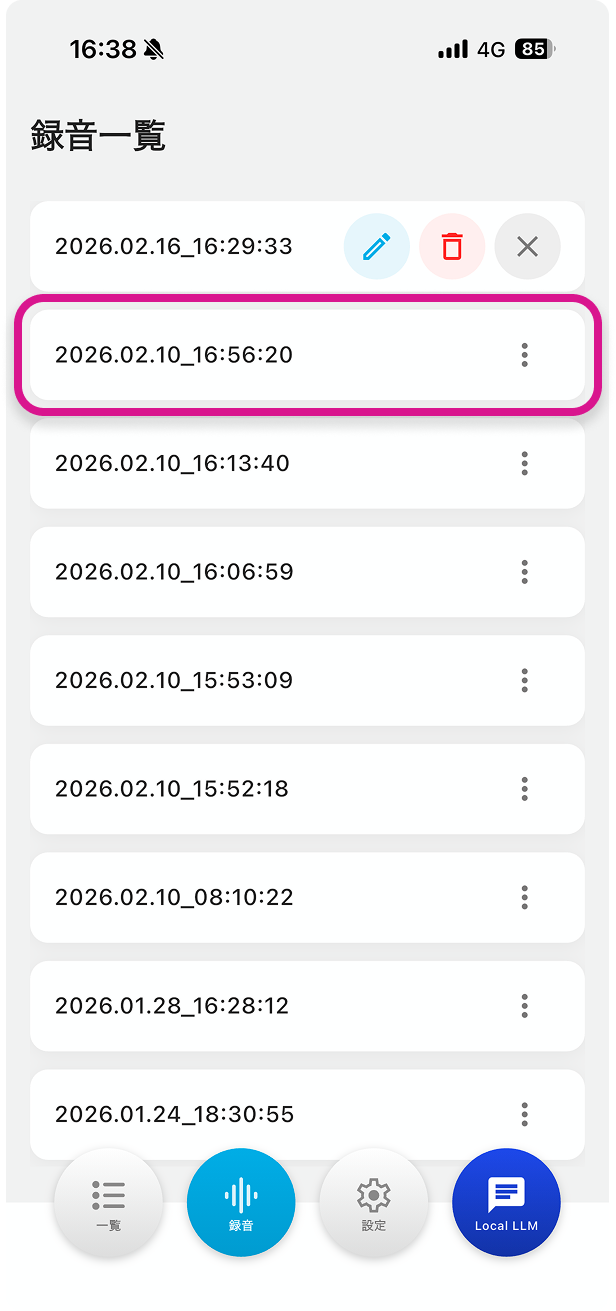Screen dimensions: 616x1311
Task: Show more options for 2026.02.10_16:13:40
Action: click(x=524, y=463)
